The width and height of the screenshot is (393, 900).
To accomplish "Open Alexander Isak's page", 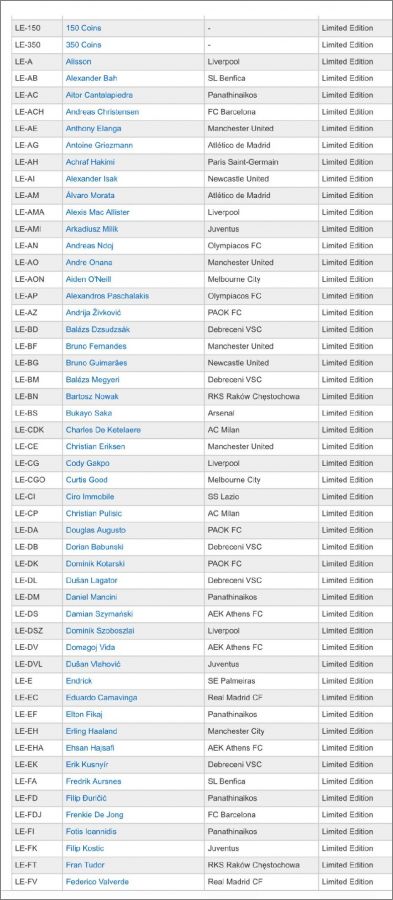I will (92, 179).
